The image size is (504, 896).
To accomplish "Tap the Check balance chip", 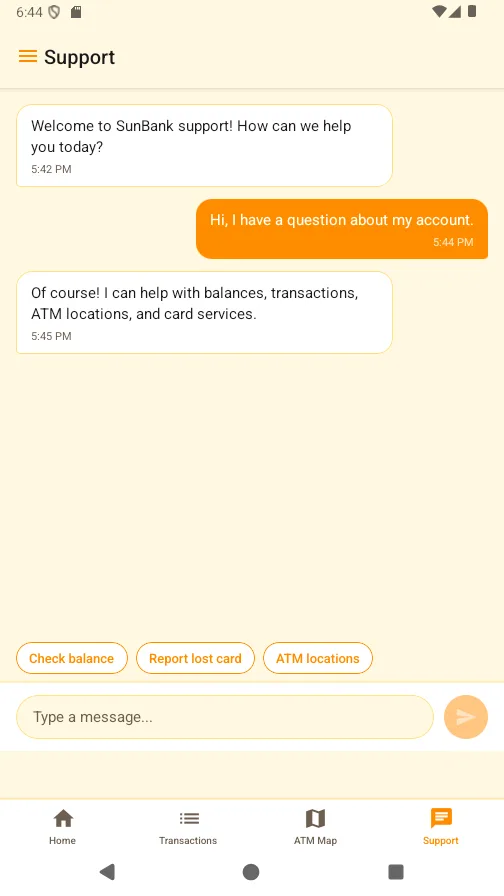I will point(71,658).
